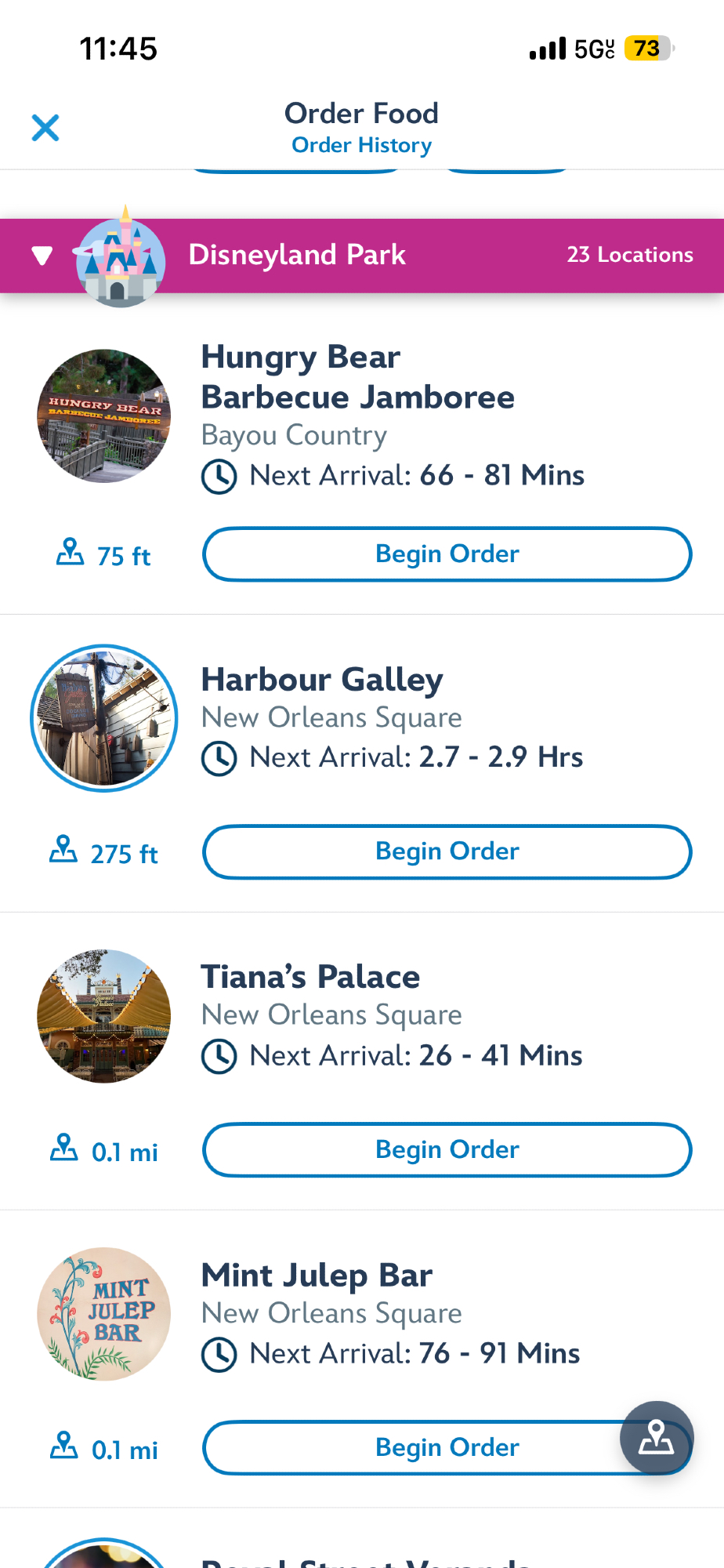Open the floating map view button

[657, 1438]
